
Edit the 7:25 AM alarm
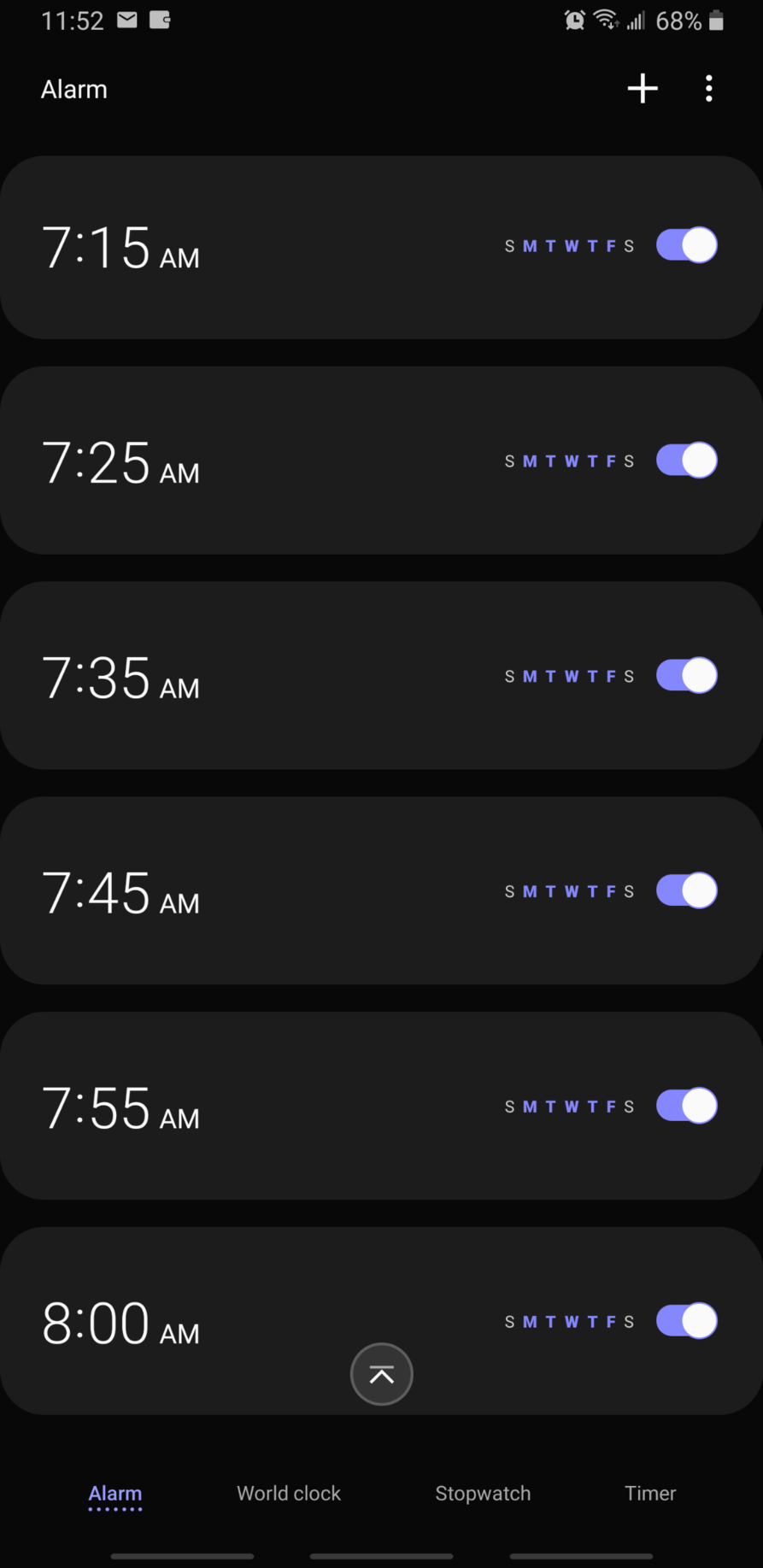point(256,462)
